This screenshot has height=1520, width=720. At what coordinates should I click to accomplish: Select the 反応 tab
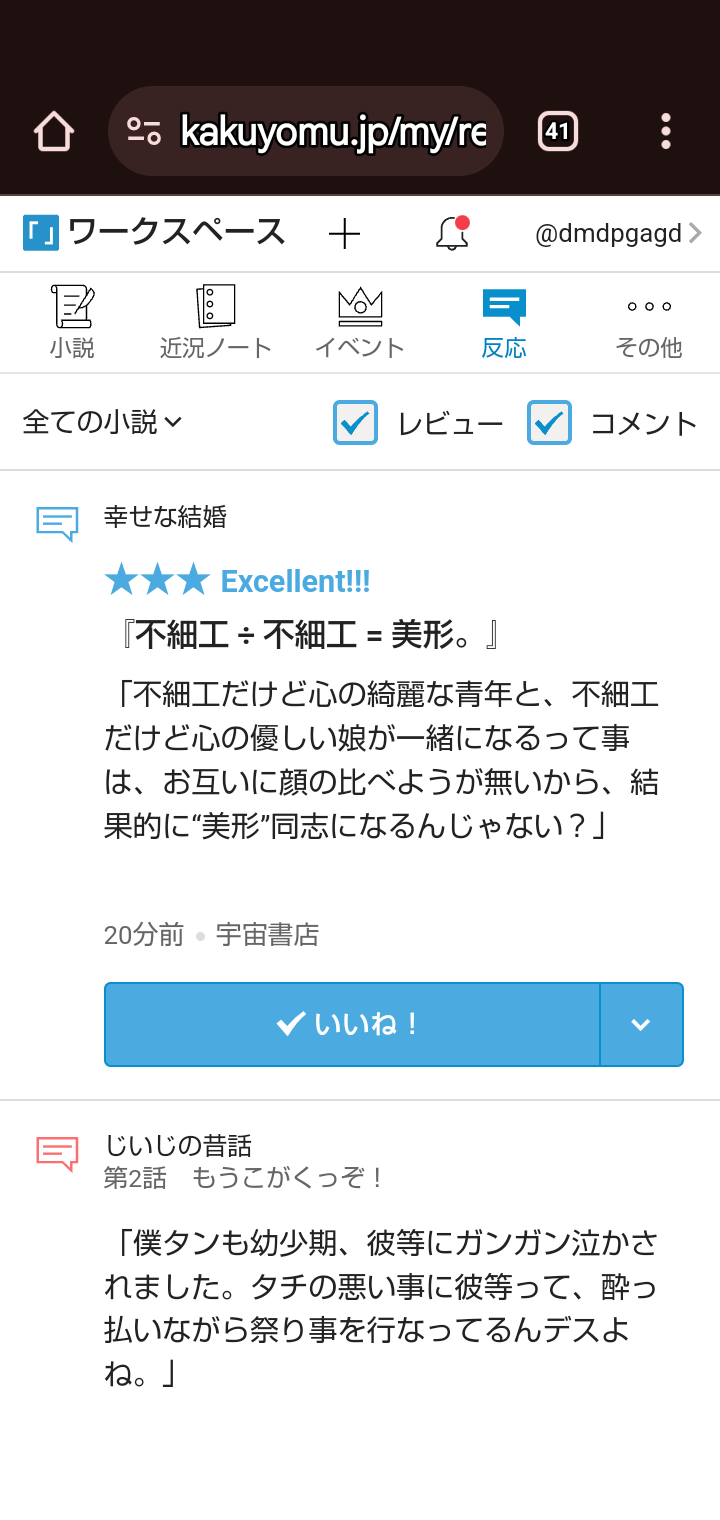[x=504, y=322]
